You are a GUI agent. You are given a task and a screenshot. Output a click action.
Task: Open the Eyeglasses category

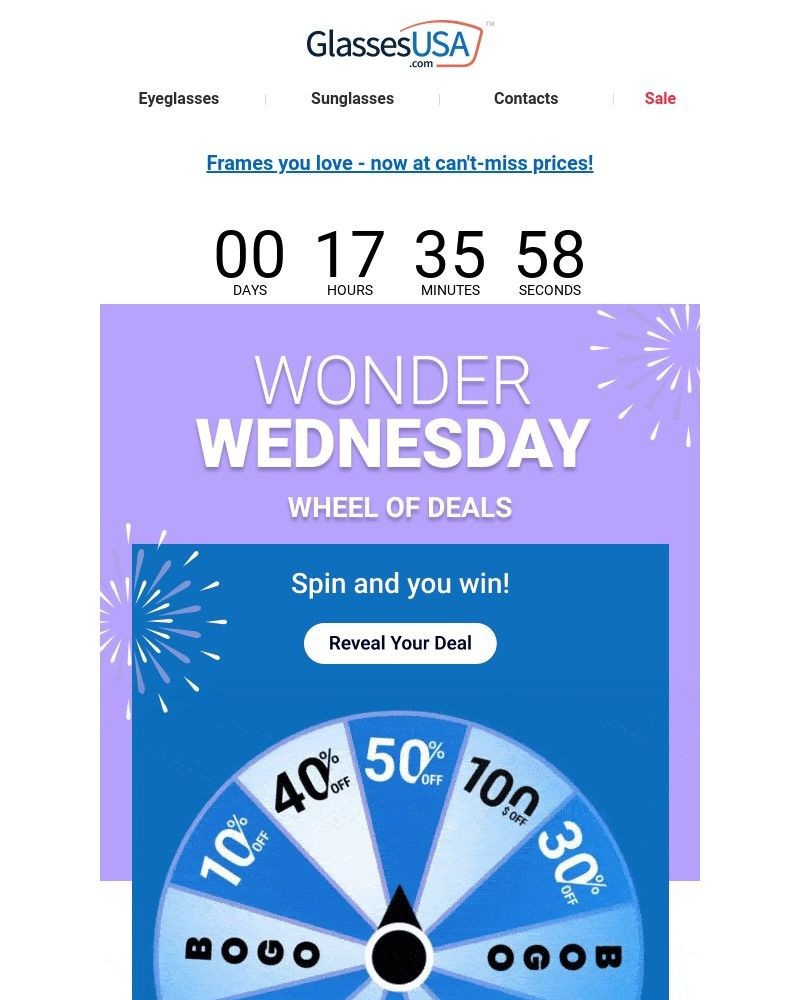pos(178,98)
